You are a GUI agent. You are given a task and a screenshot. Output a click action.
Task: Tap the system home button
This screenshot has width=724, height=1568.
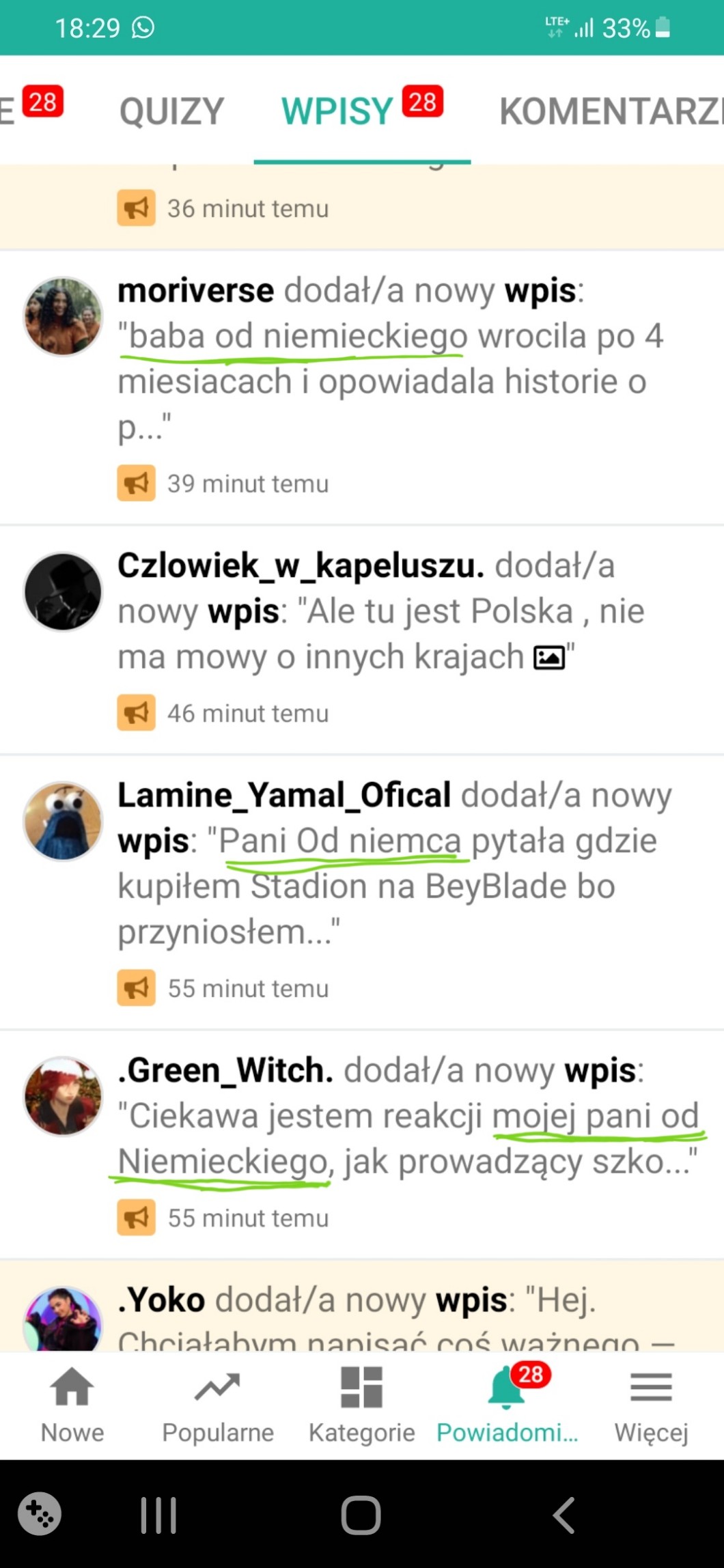pos(361,1516)
